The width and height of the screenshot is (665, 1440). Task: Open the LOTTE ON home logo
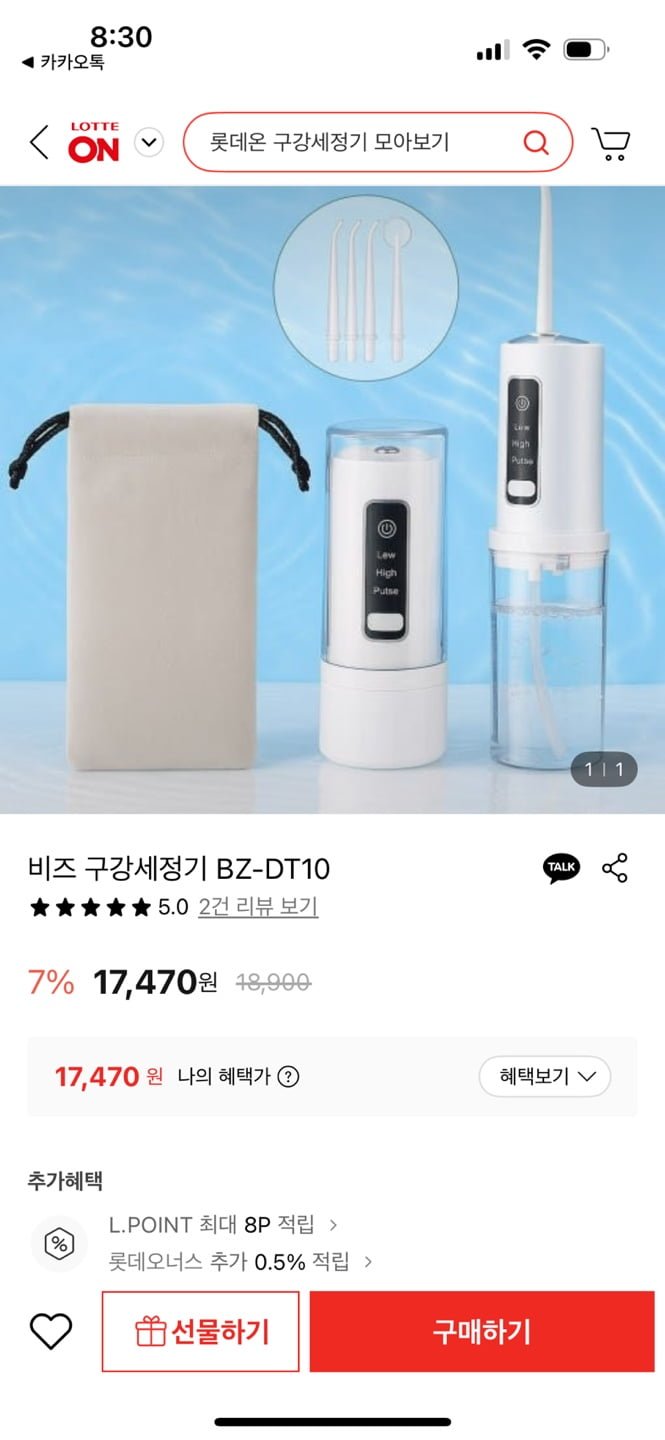[x=94, y=143]
